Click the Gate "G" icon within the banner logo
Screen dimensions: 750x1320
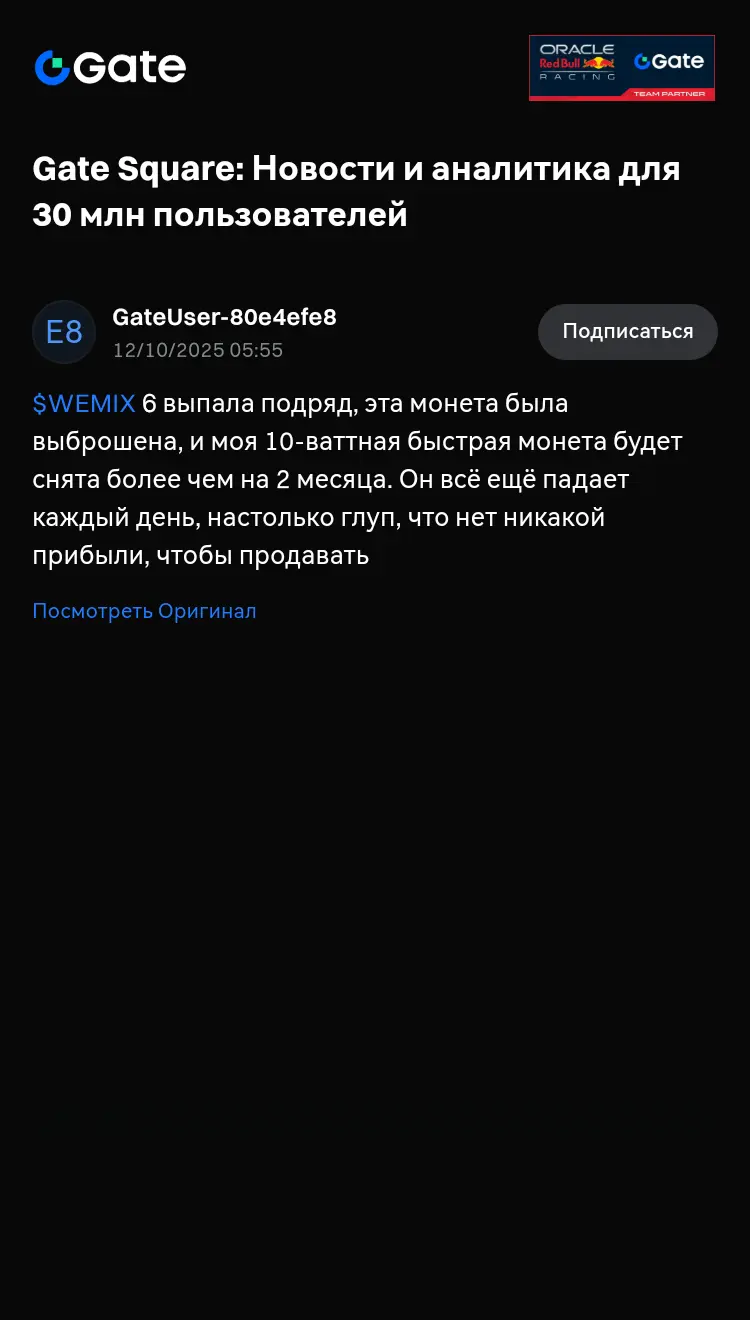643,62
